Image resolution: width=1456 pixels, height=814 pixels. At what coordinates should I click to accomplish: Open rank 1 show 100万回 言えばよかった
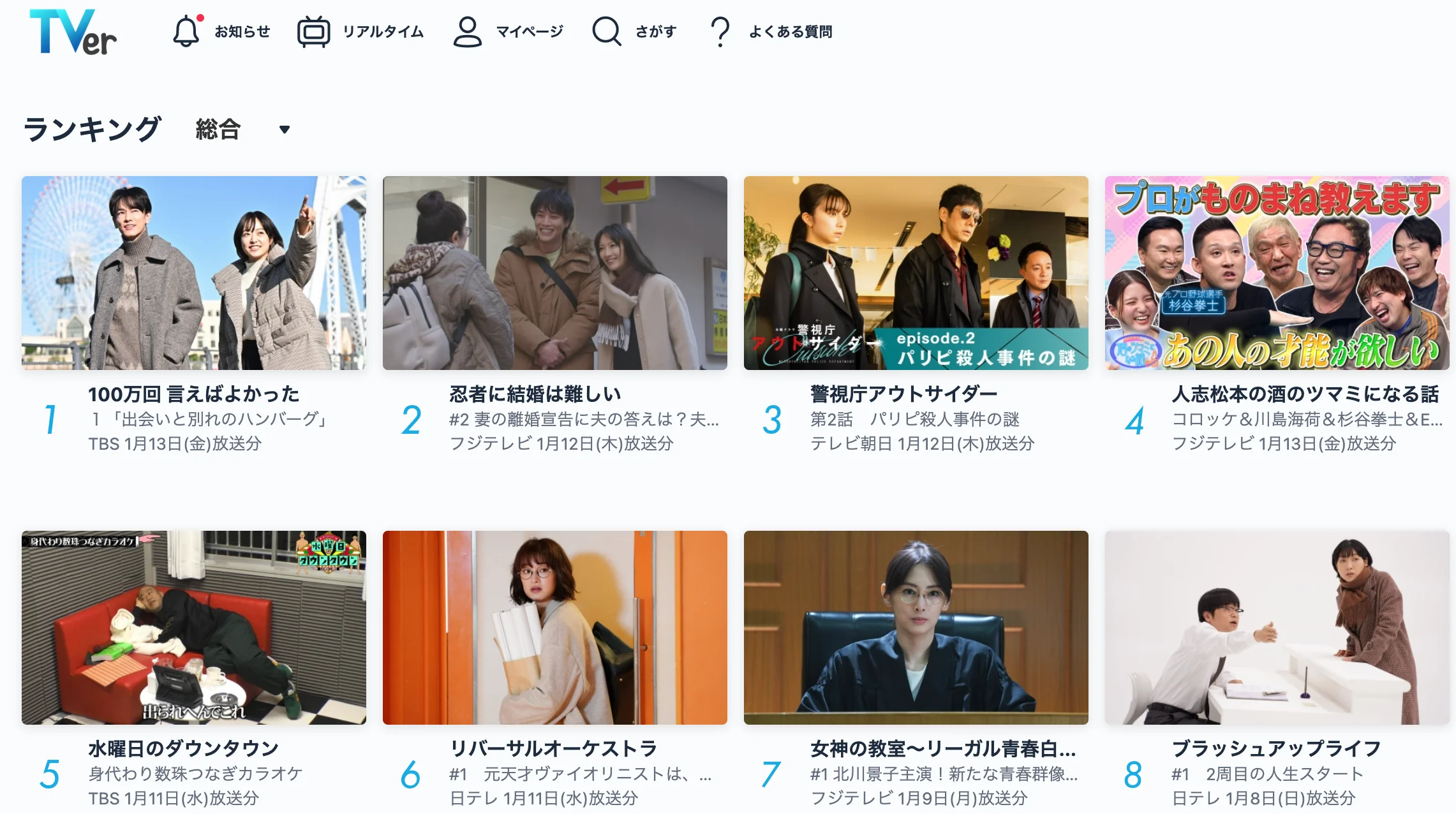(x=194, y=273)
